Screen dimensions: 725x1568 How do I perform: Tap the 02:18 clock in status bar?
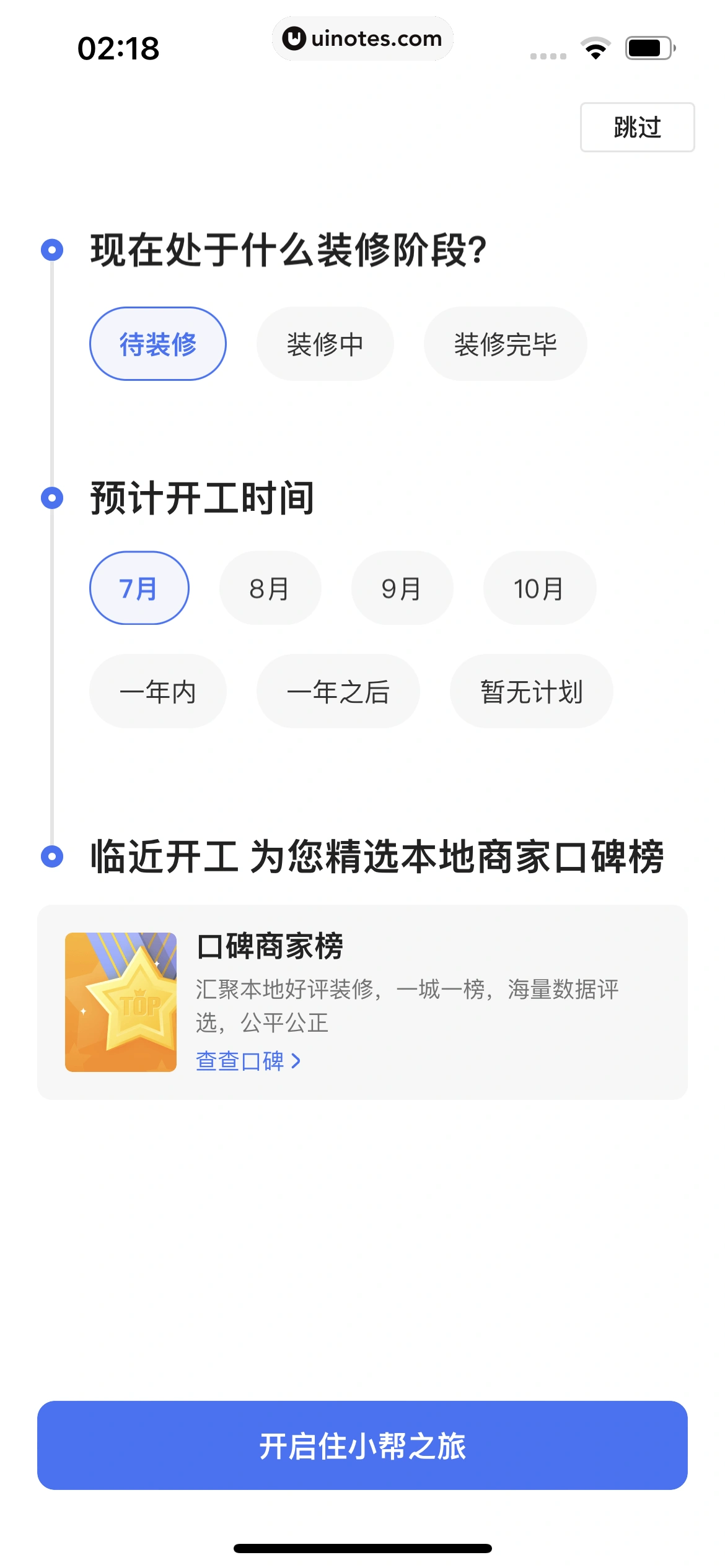pyautogui.click(x=119, y=48)
